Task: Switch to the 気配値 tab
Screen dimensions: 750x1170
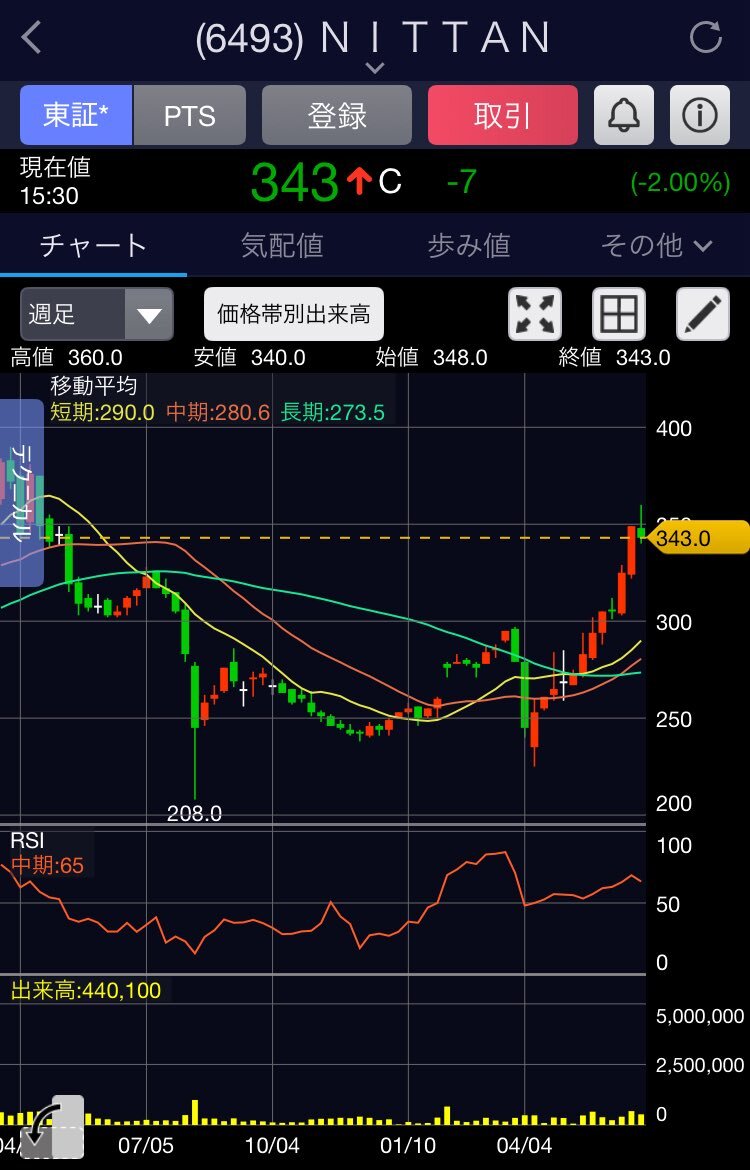Action: tap(282, 246)
